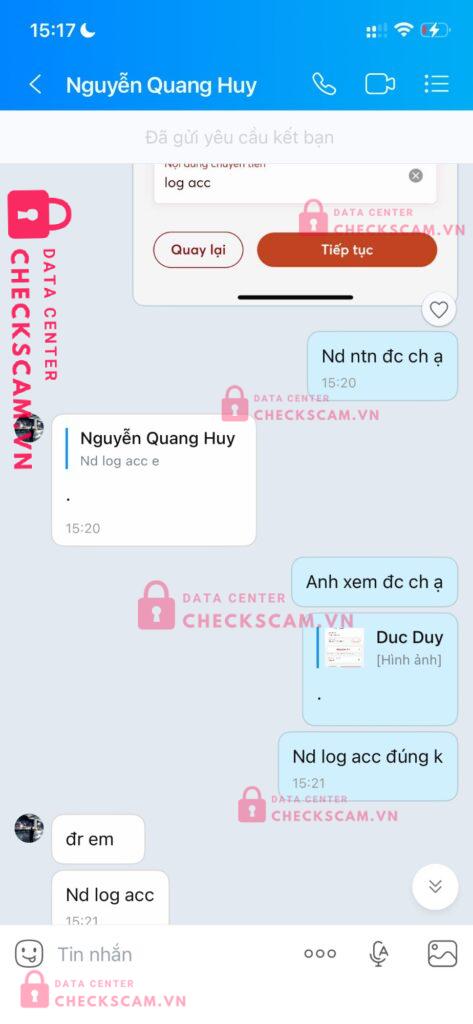Jump to latest messages with the double-arrow button
This screenshot has width=473, height=1024.
tap(435, 887)
